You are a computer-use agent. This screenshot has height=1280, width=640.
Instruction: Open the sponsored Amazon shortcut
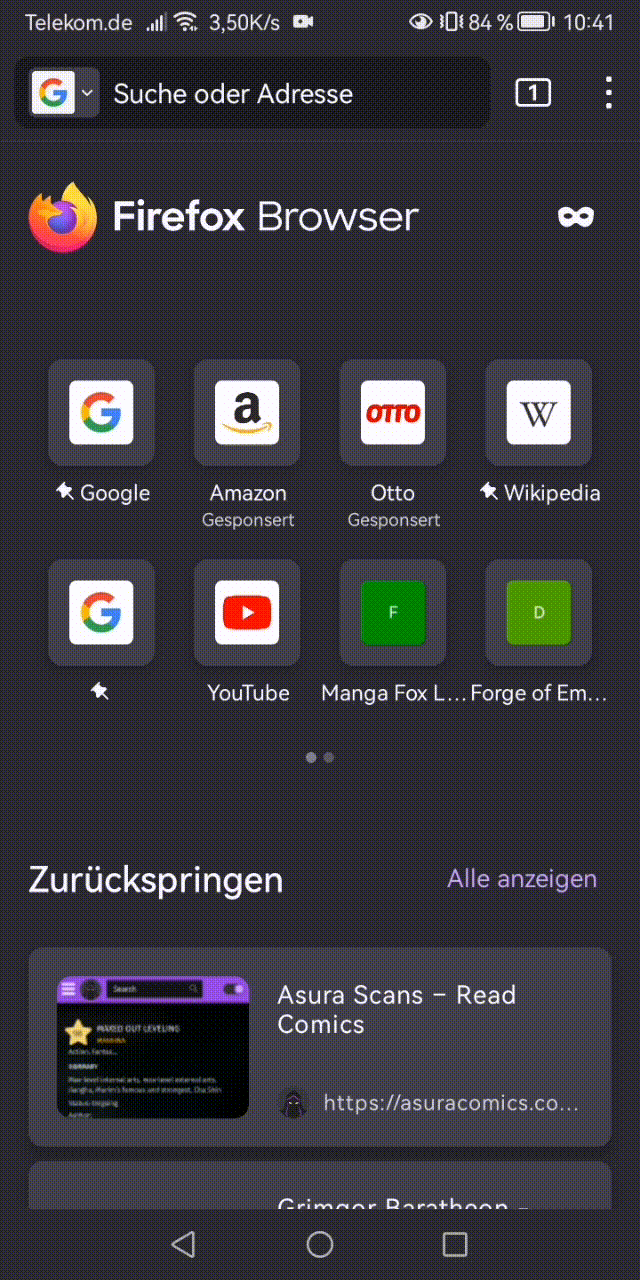click(x=247, y=413)
